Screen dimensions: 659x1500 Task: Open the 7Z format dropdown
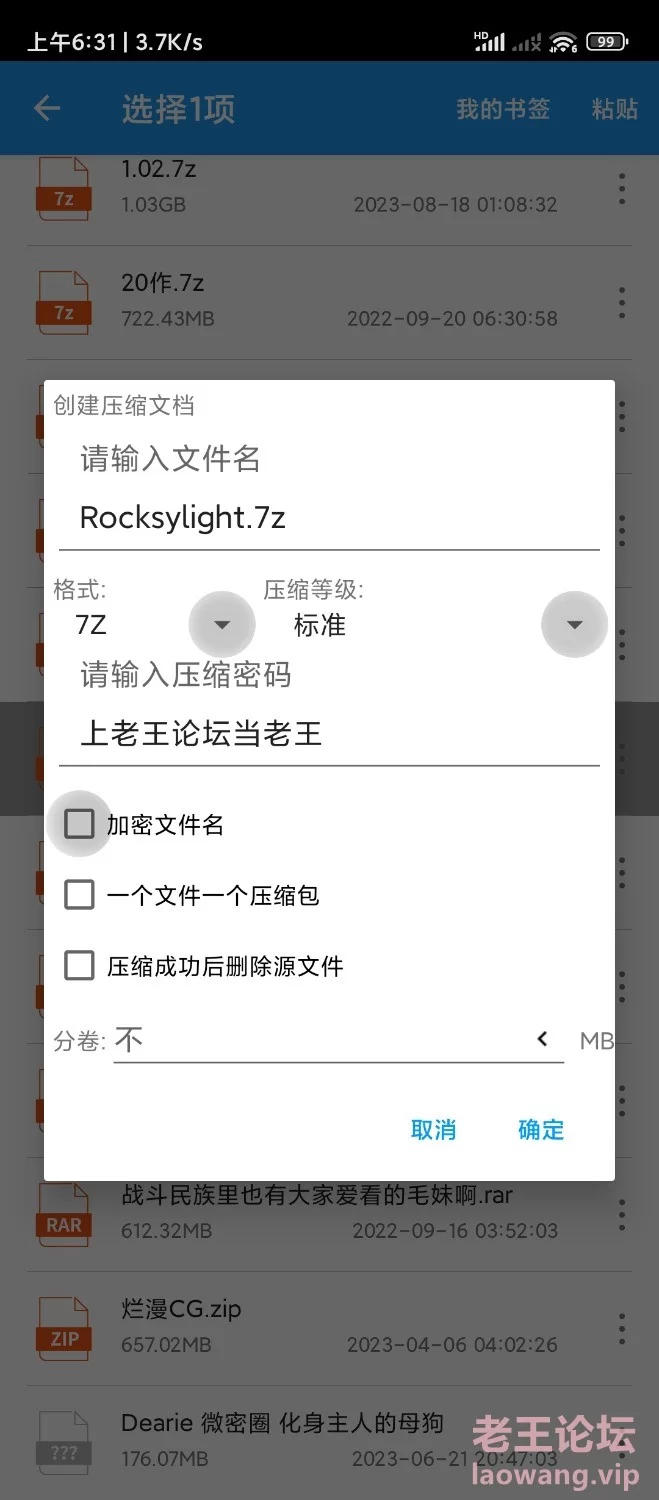[x=222, y=625]
